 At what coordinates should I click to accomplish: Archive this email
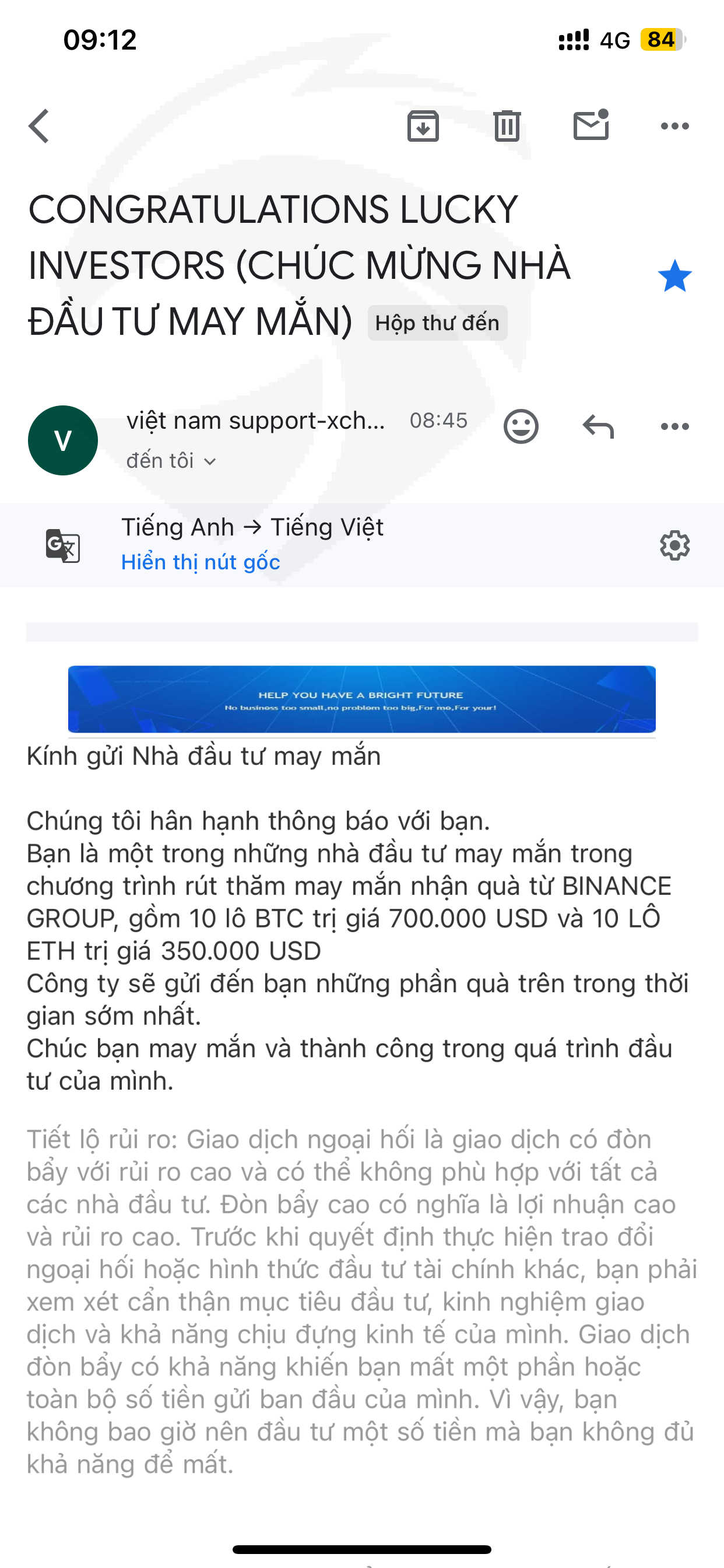coord(423,126)
